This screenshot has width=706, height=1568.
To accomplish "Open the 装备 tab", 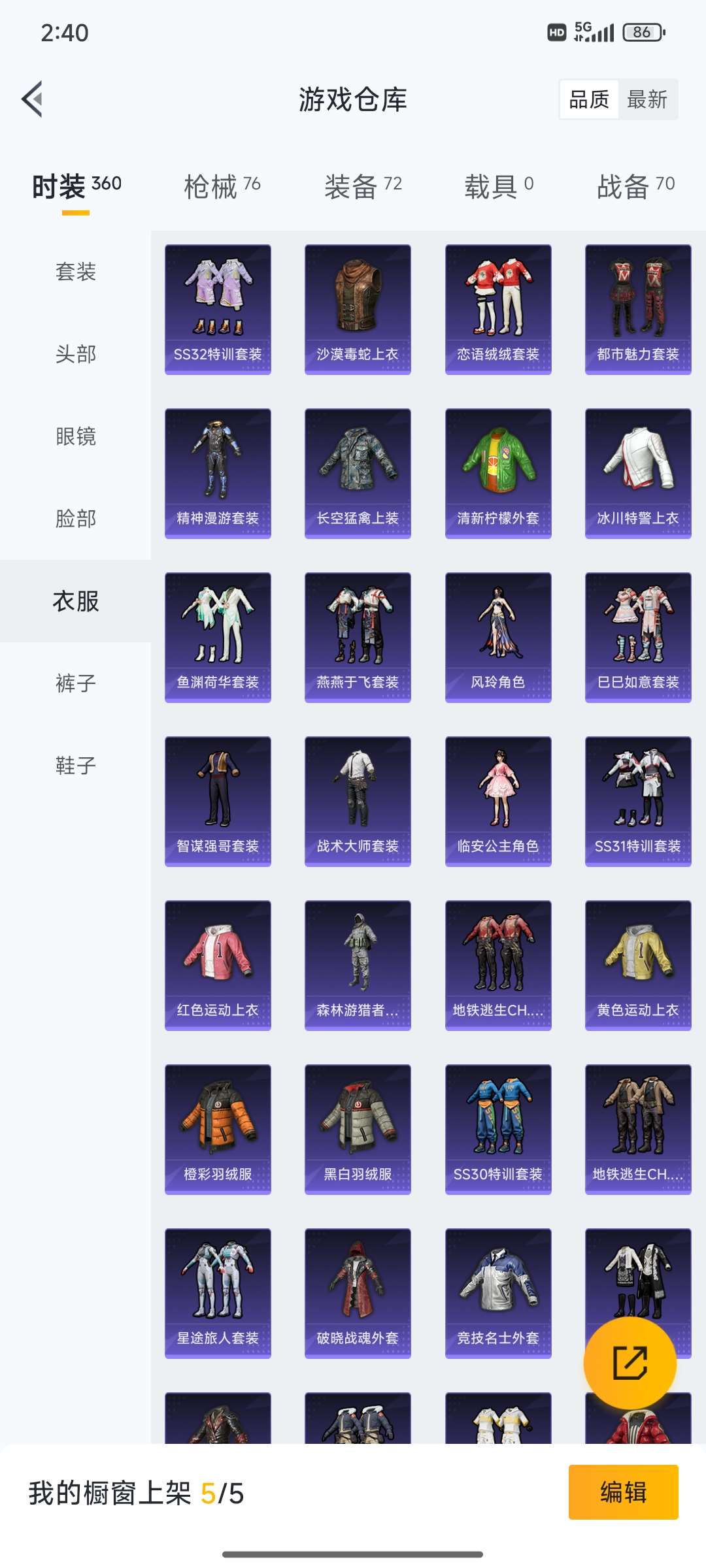I will 363,187.
